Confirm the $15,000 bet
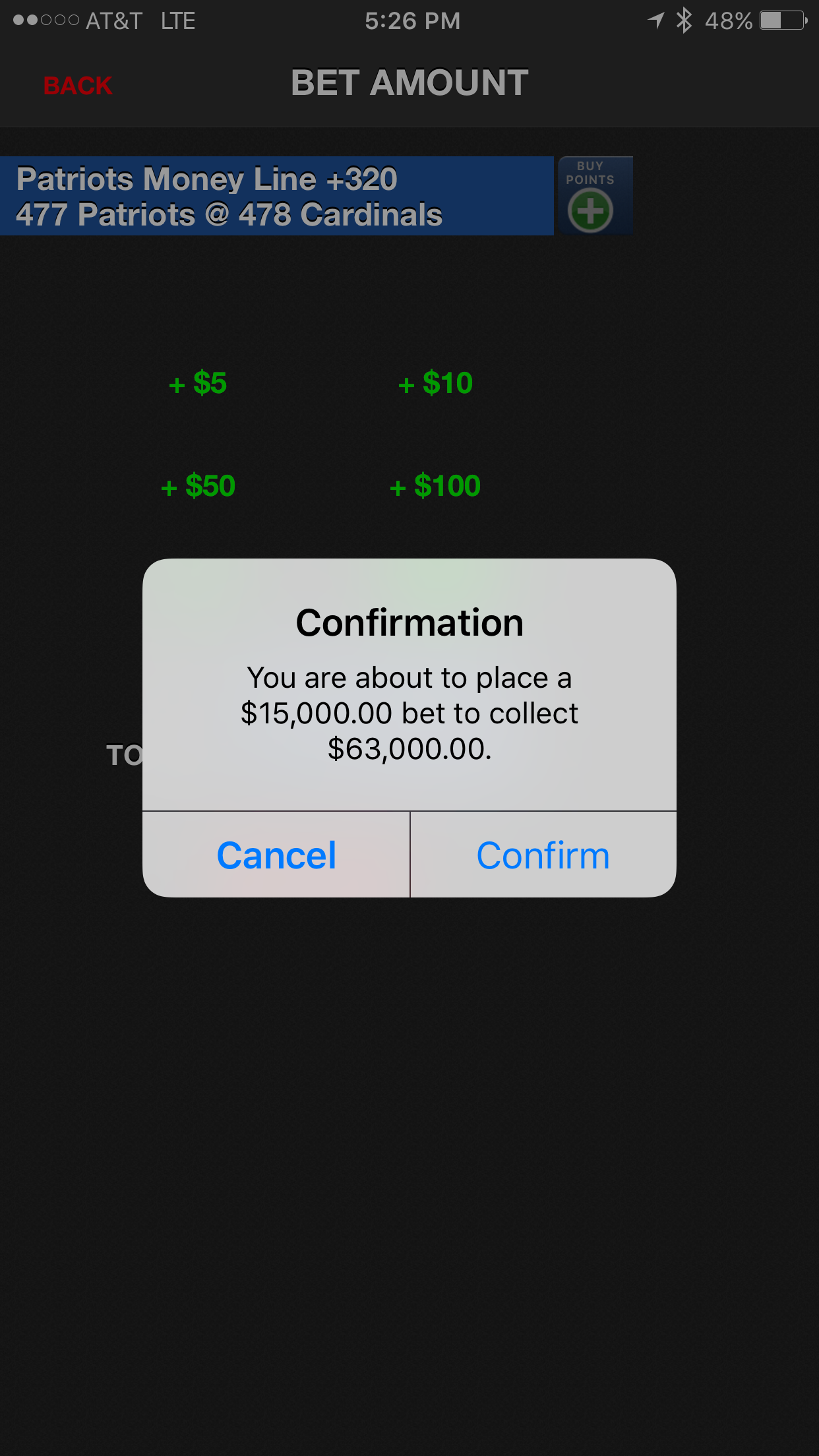Image resolution: width=819 pixels, height=1456 pixels. click(543, 855)
